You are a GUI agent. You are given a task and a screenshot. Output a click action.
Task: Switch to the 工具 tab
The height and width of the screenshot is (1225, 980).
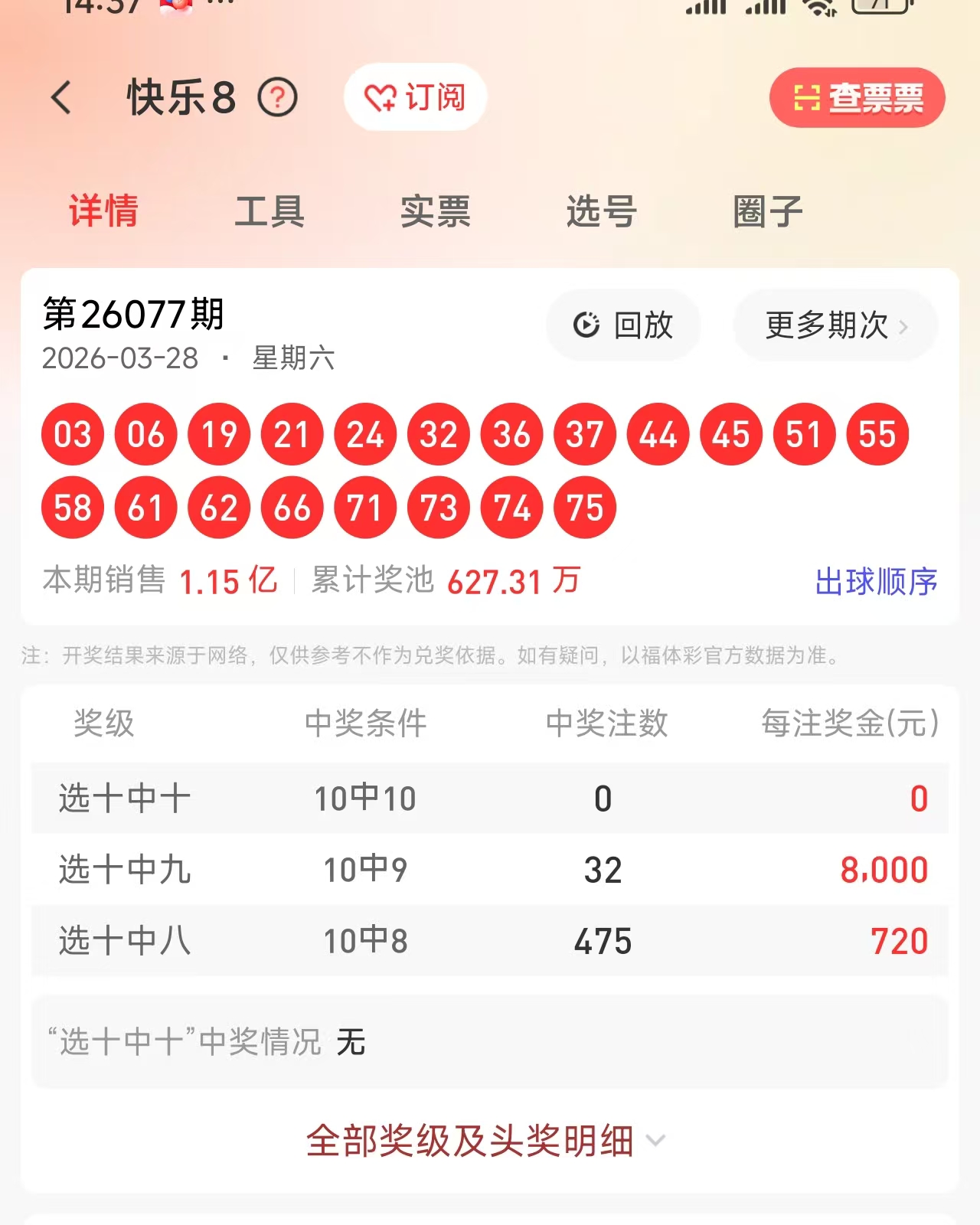coord(269,211)
